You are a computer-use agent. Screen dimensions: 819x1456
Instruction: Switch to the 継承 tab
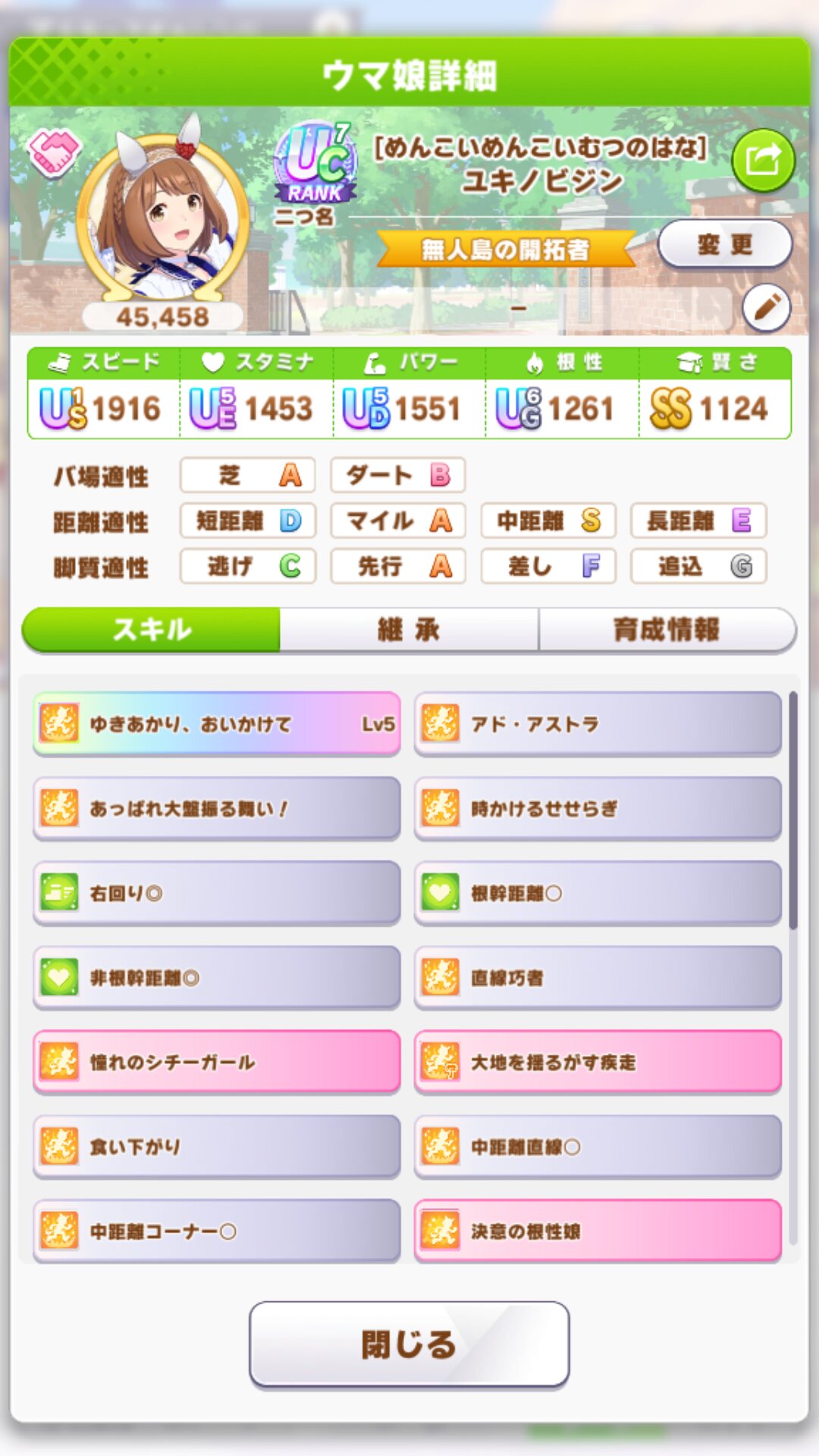[409, 629]
